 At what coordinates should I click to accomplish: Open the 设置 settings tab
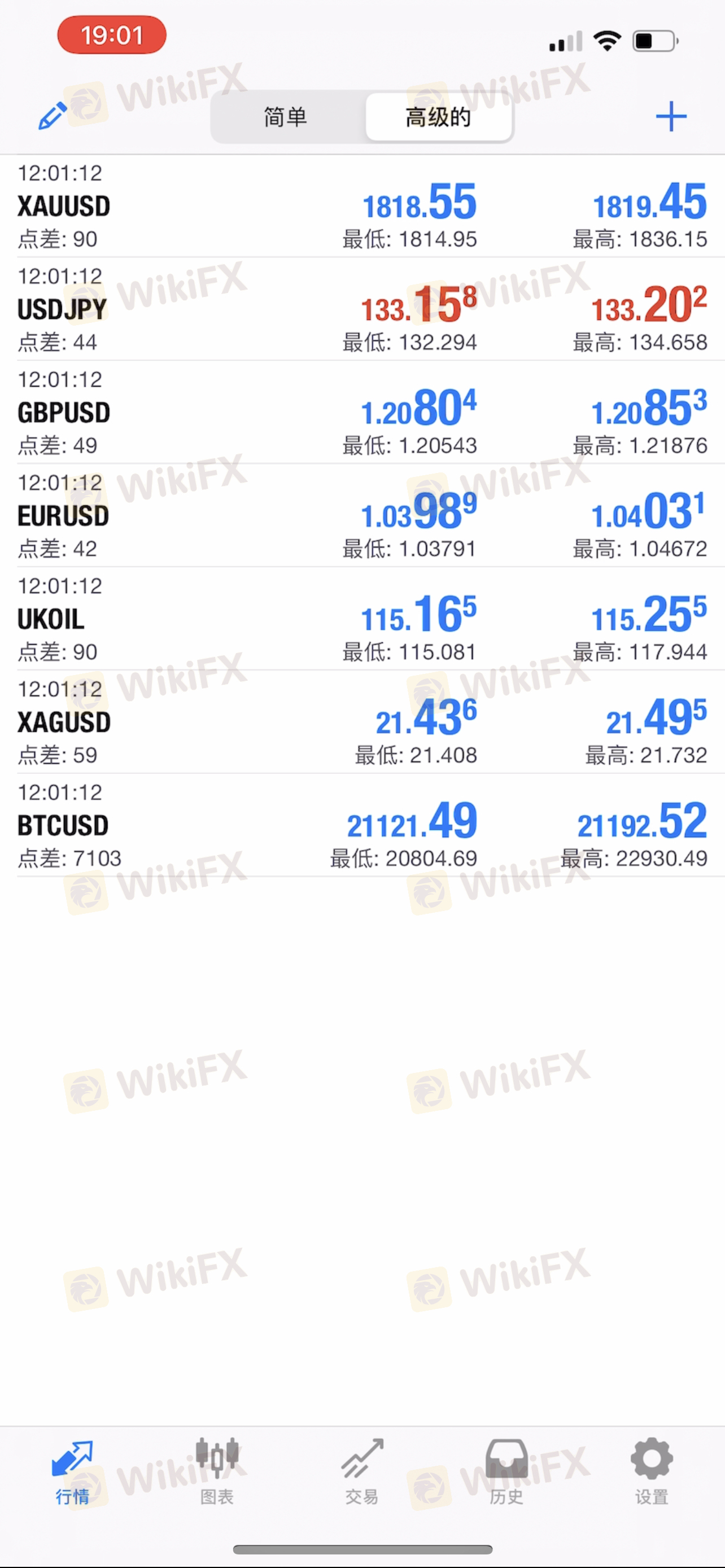click(652, 1472)
